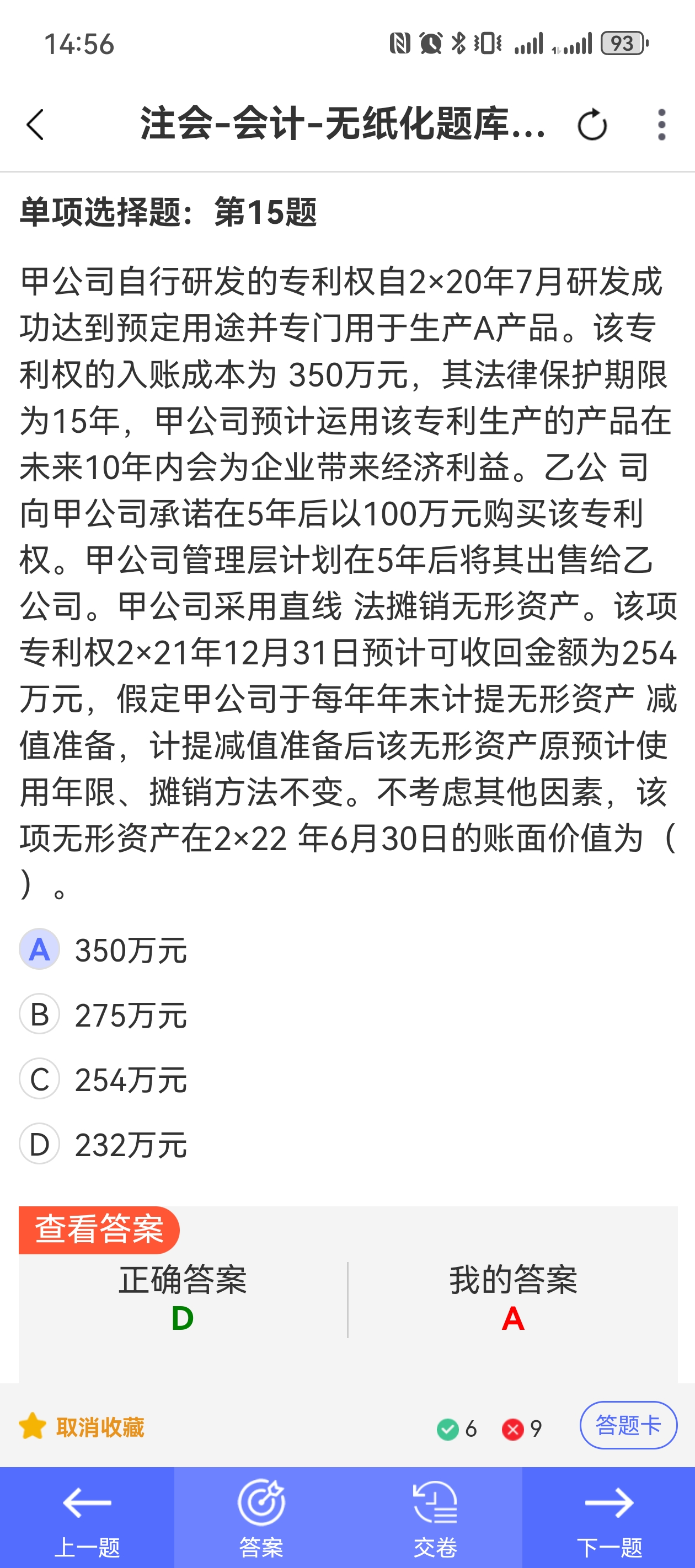Choose option B 275万元
695x1568 pixels.
coord(104,1014)
